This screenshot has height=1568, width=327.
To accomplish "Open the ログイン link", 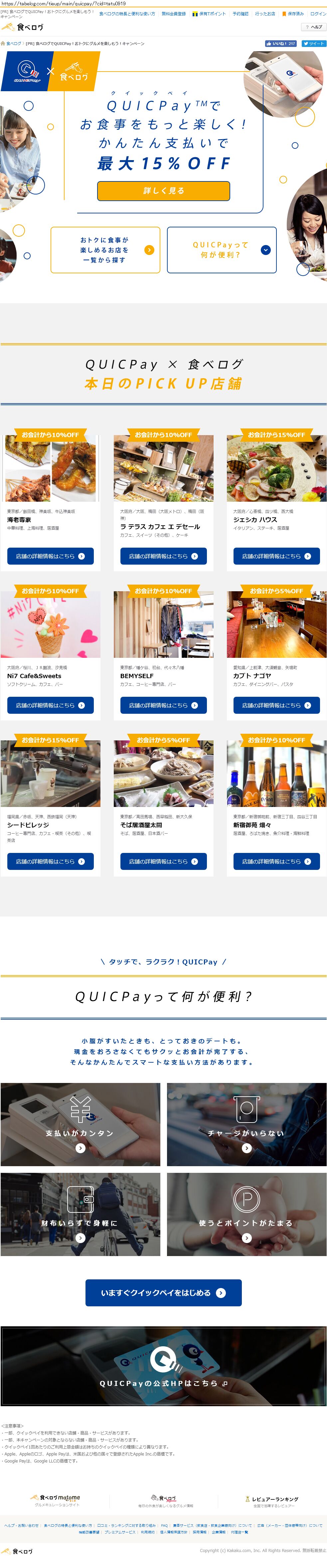I will [x=318, y=13].
